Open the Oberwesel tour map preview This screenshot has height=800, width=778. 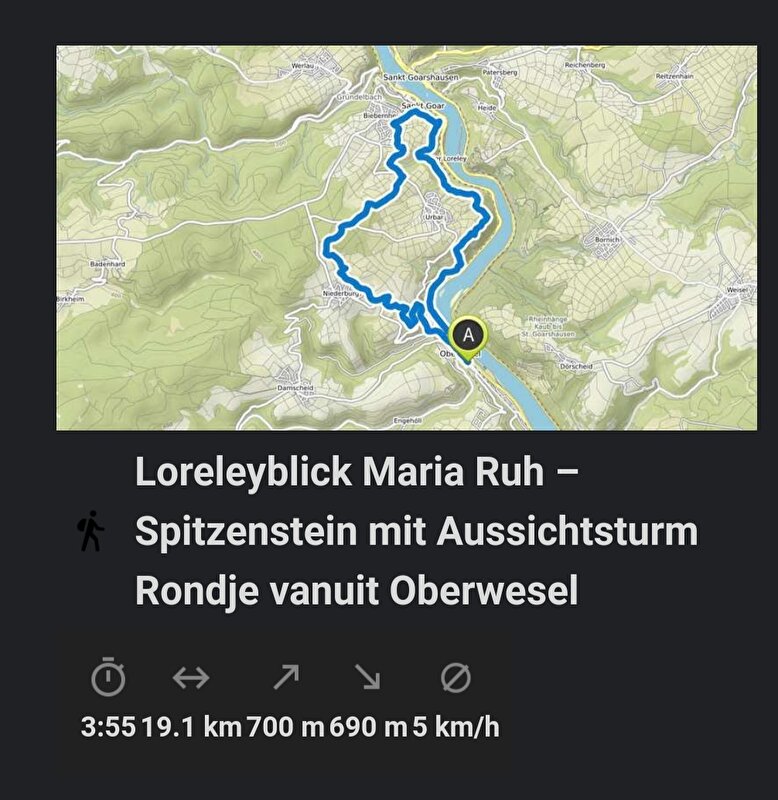point(406,238)
